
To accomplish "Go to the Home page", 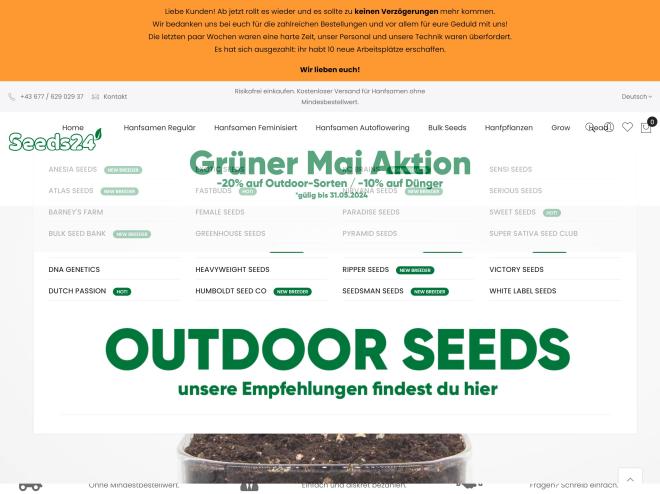I will tap(73, 128).
